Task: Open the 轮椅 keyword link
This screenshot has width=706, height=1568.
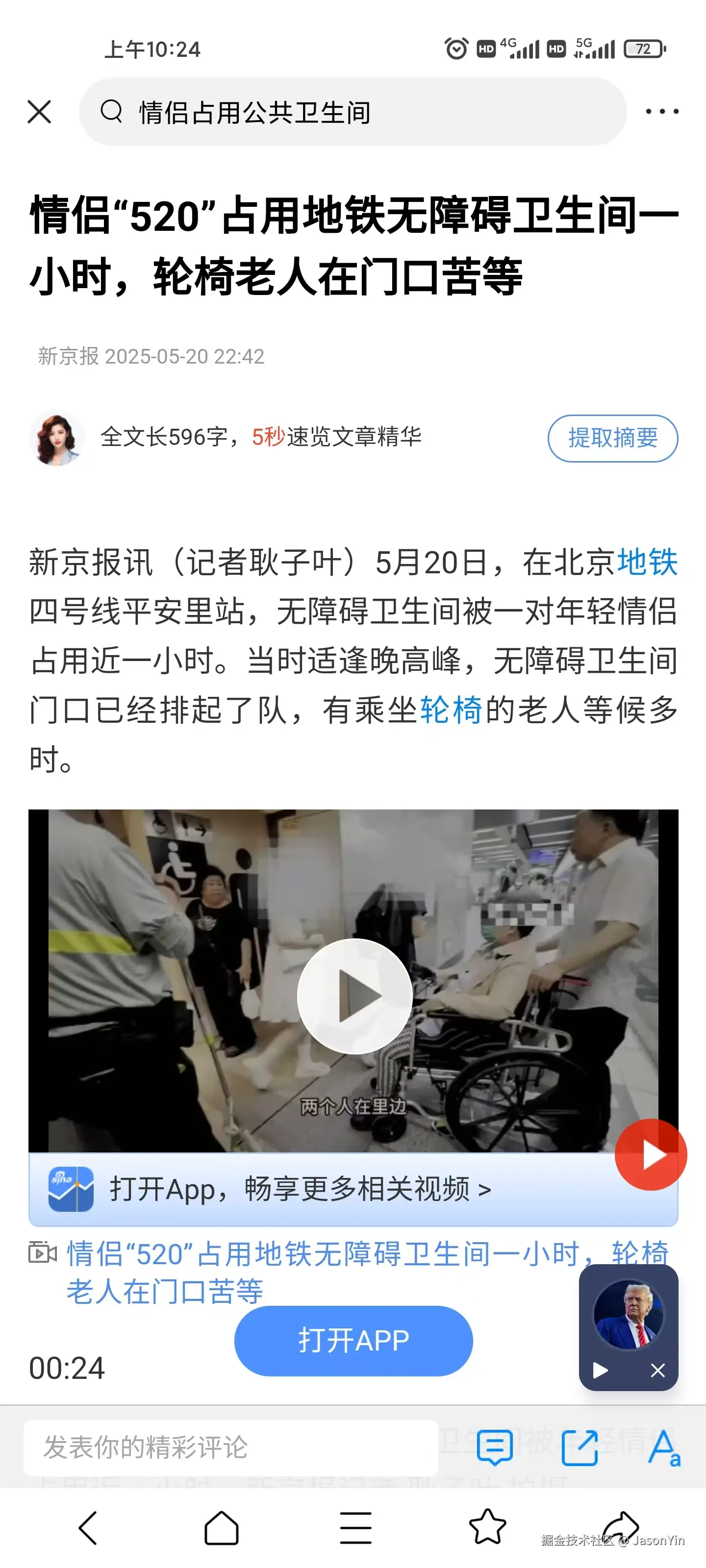Action: click(x=451, y=709)
